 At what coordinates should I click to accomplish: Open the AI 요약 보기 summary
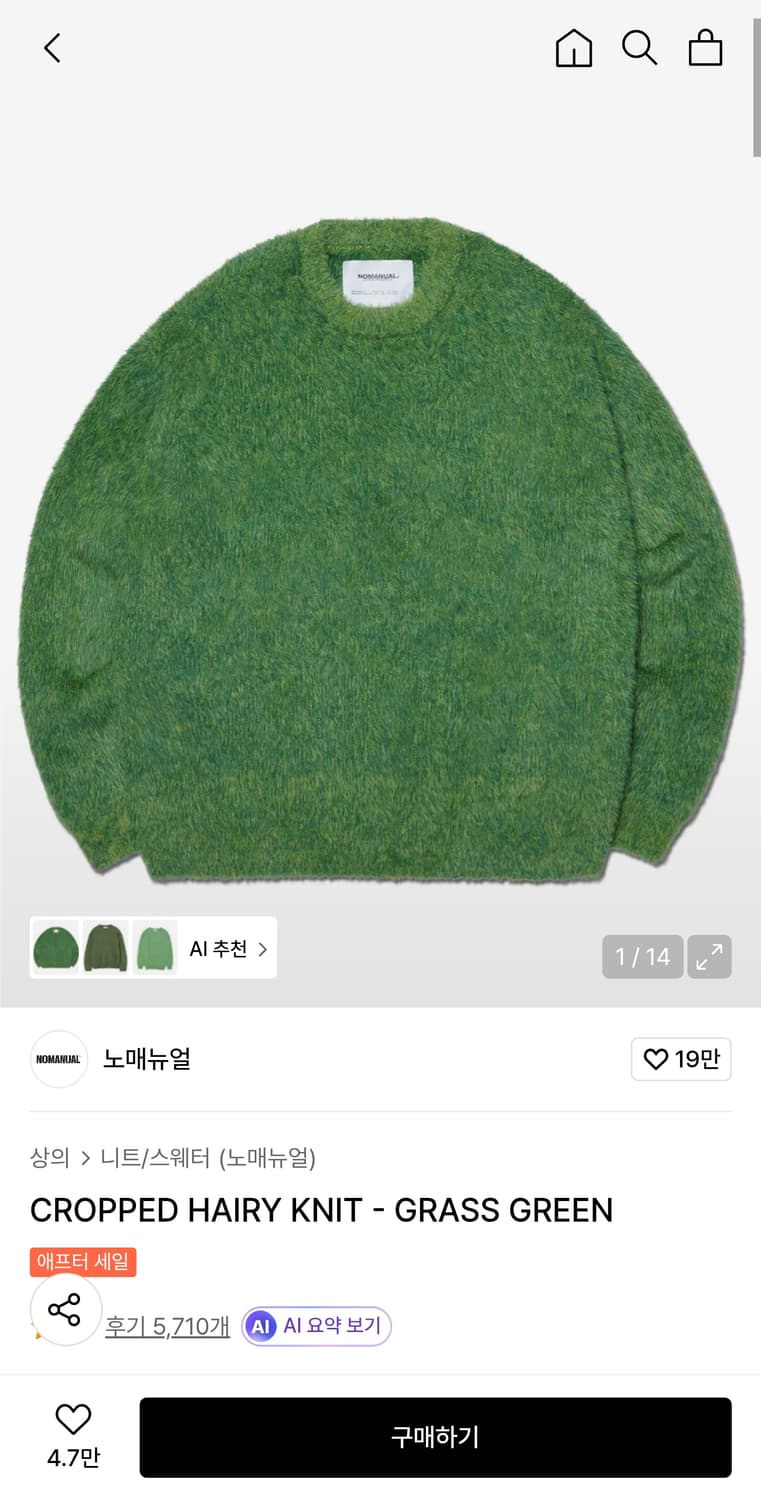(x=316, y=1326)
